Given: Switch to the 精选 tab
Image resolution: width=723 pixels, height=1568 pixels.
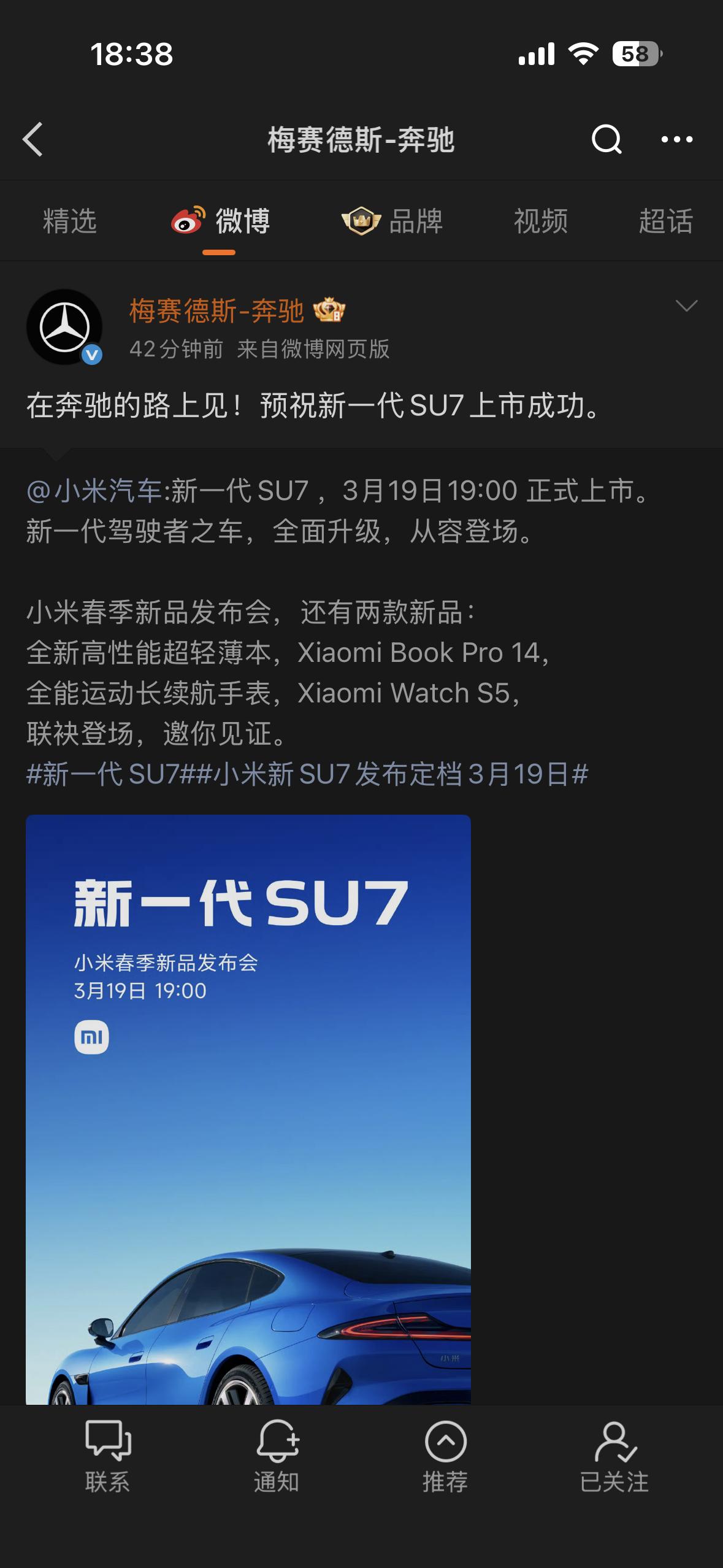Looking at the screenshot, I should [69, 222].
